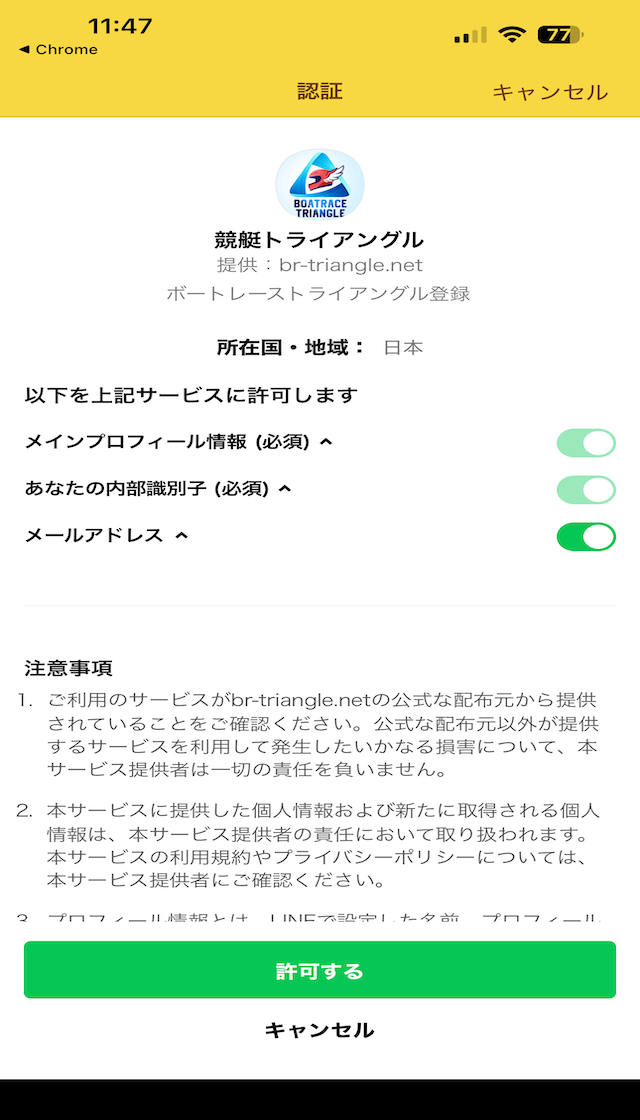Viewport: 640px width, 1120px height.
Task: Tap the green 許可する button
Action: pyautogui.click(x=320, y=970)
